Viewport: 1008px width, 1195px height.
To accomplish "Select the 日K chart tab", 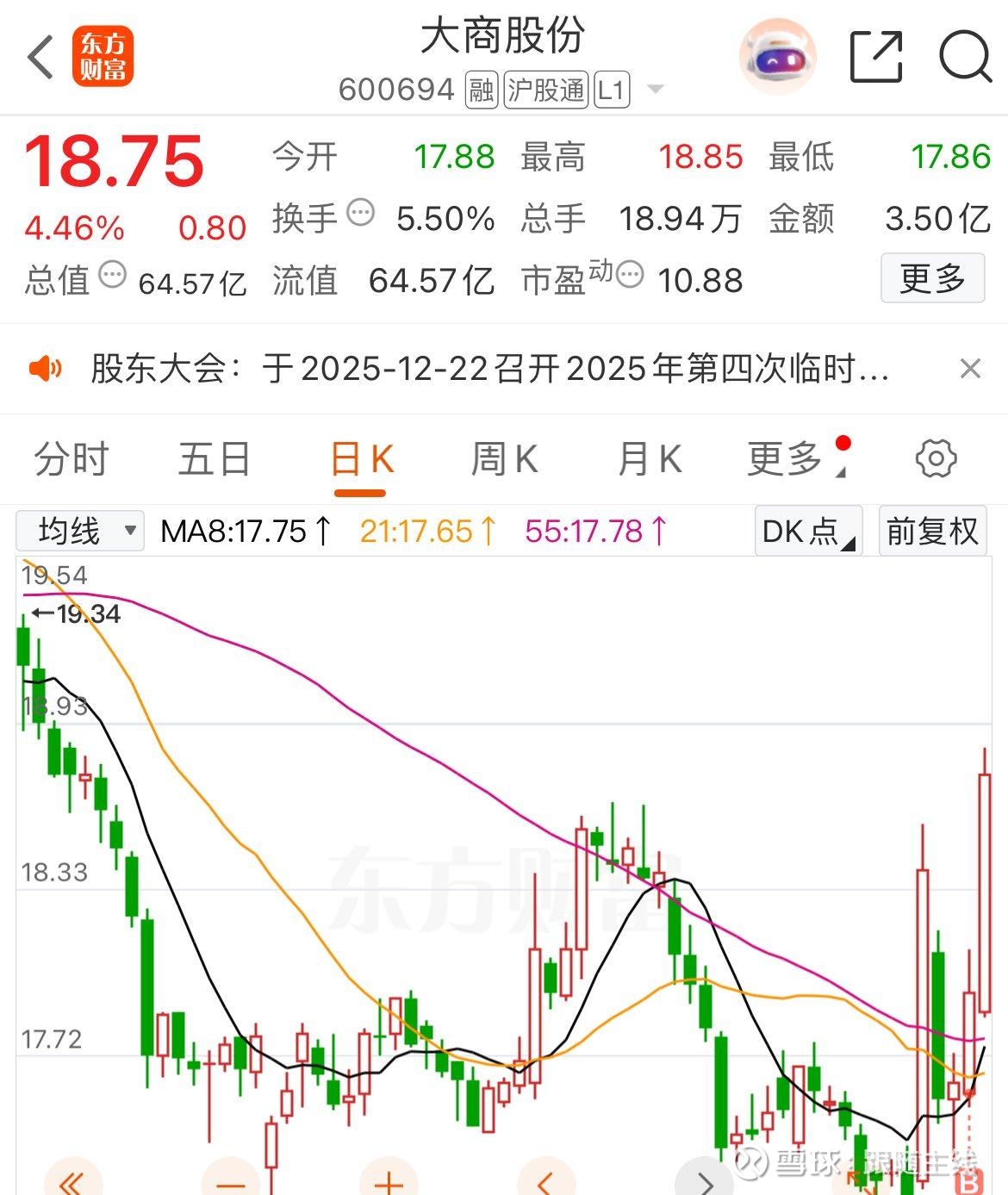I will [x=362, y=460].
